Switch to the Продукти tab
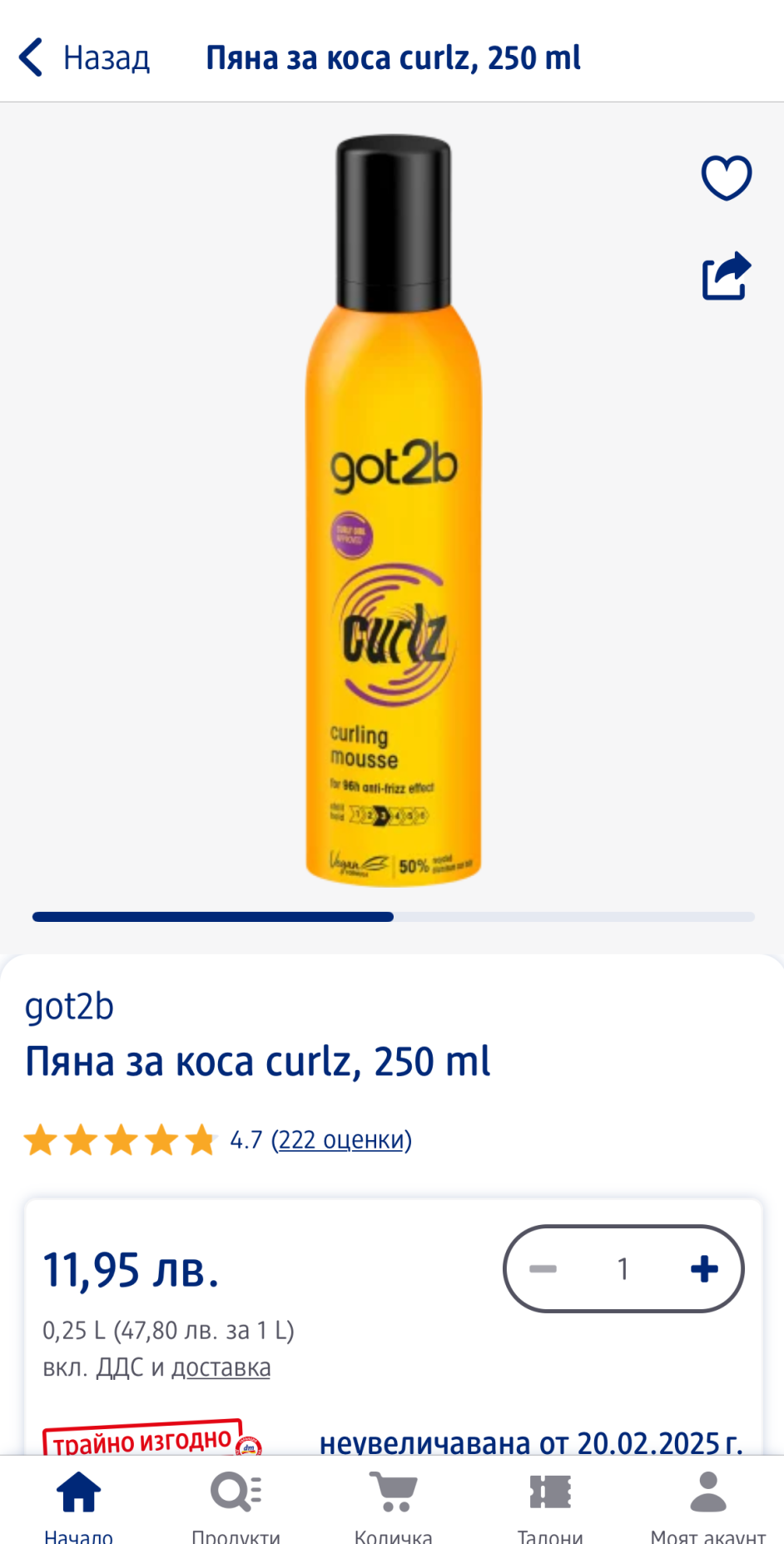Screen dimensions: 784x1544 (236, 1503)
